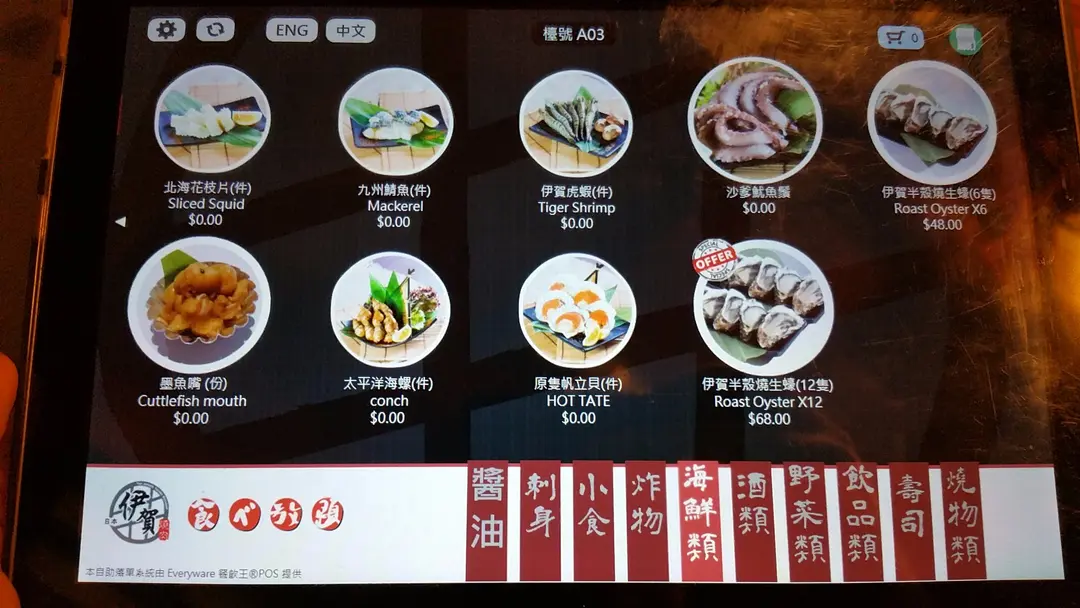
Task: Select the Mackerel item
Action: 395,122
